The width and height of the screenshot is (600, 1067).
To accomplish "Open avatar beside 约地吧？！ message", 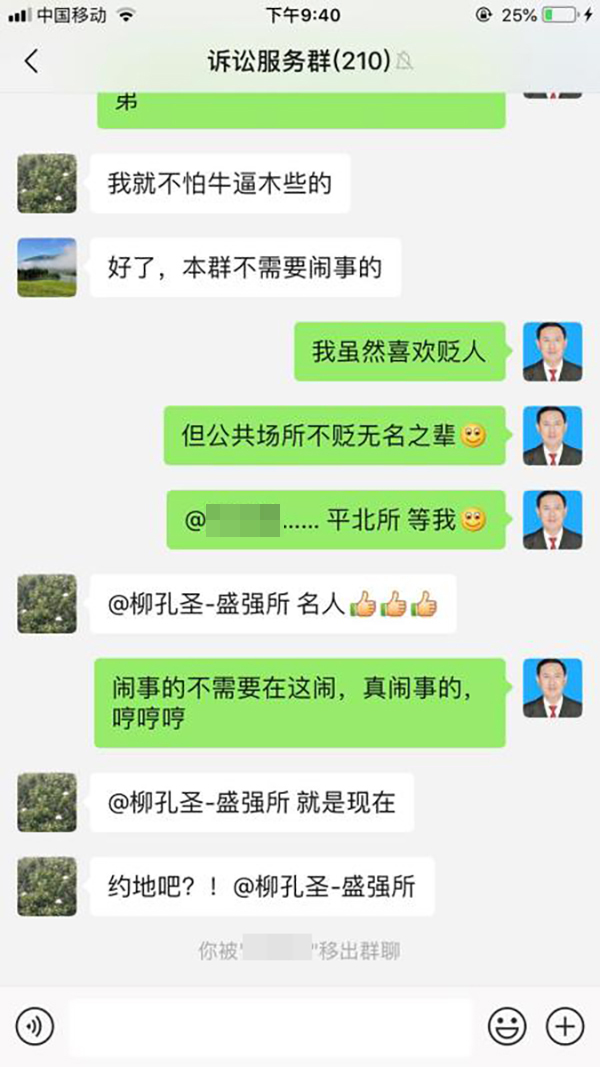I will click(x=47, y=886).
